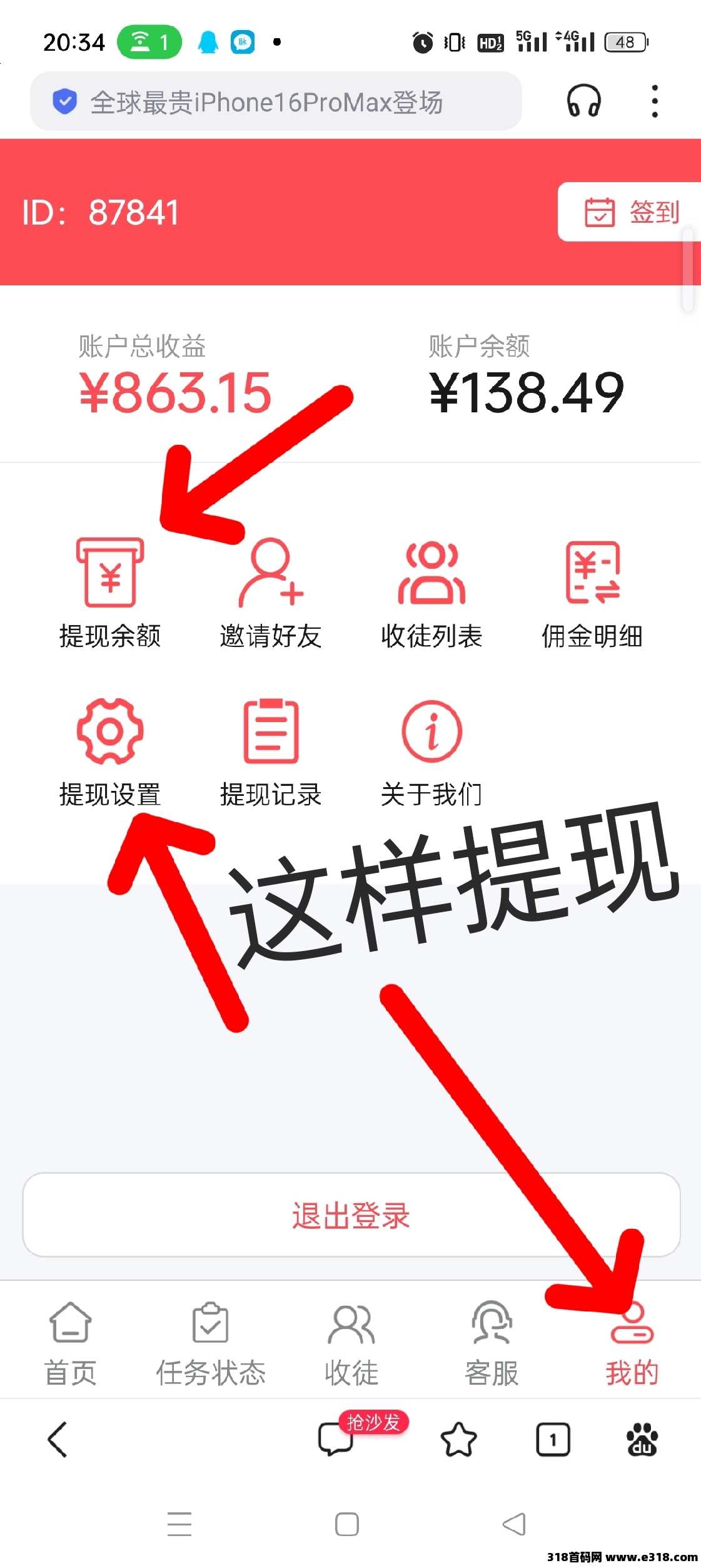This screenshot has width=701, height=1568.
Task: View 提现记录 withdrawal records
Action: coord(271,751)
